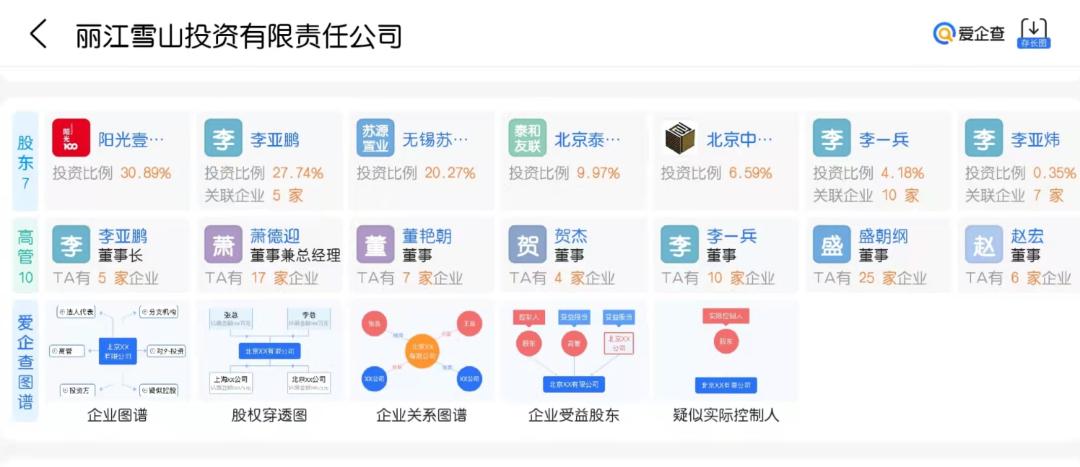1080x467 pixels.
Task: Select executive 贺杰 card
Action: pyautogui.click(x=573, y=256)
